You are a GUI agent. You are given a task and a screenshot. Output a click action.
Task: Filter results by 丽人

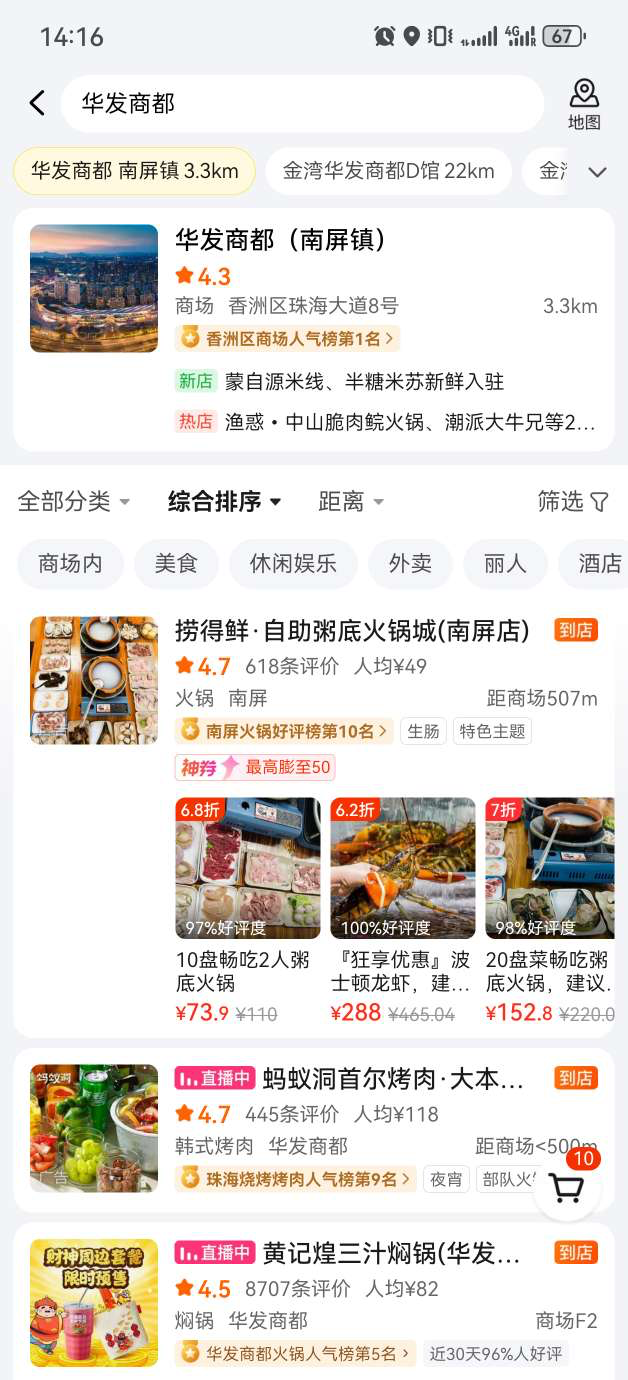pyautogui.click(x=505, y=564)
